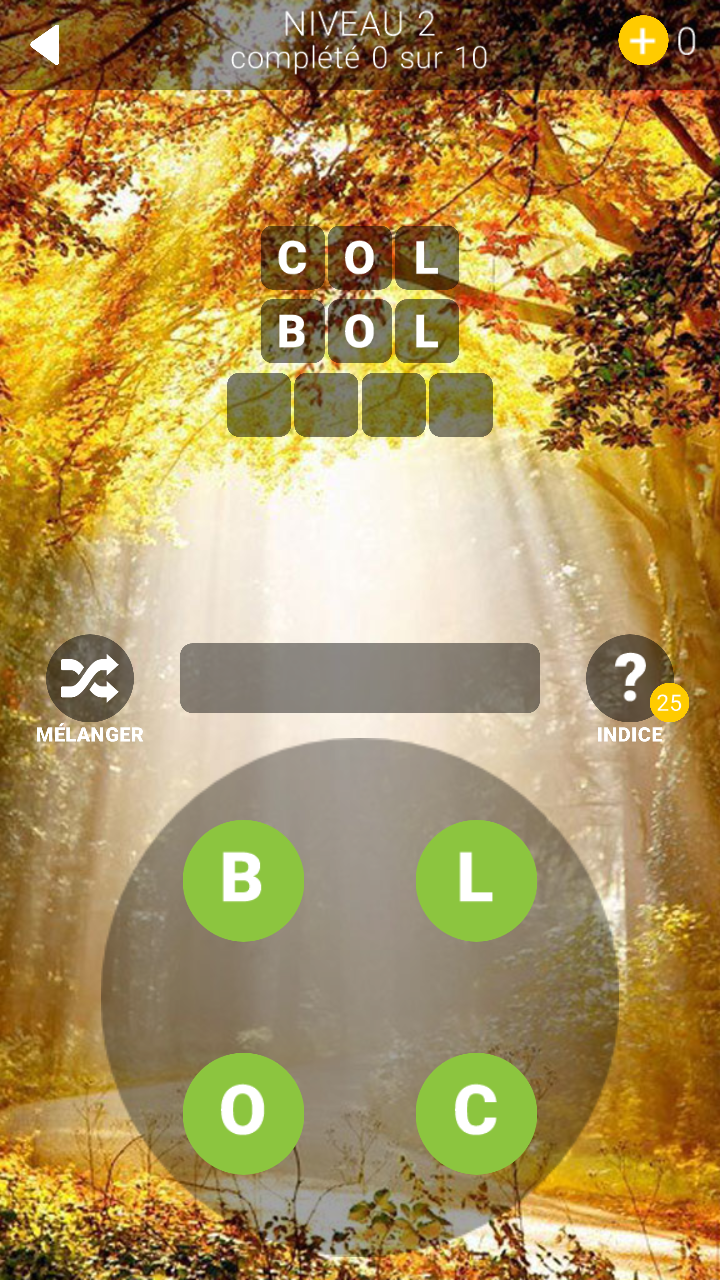Go back using the white arrow
This screenshot has height=1280, width=720.
45,45
